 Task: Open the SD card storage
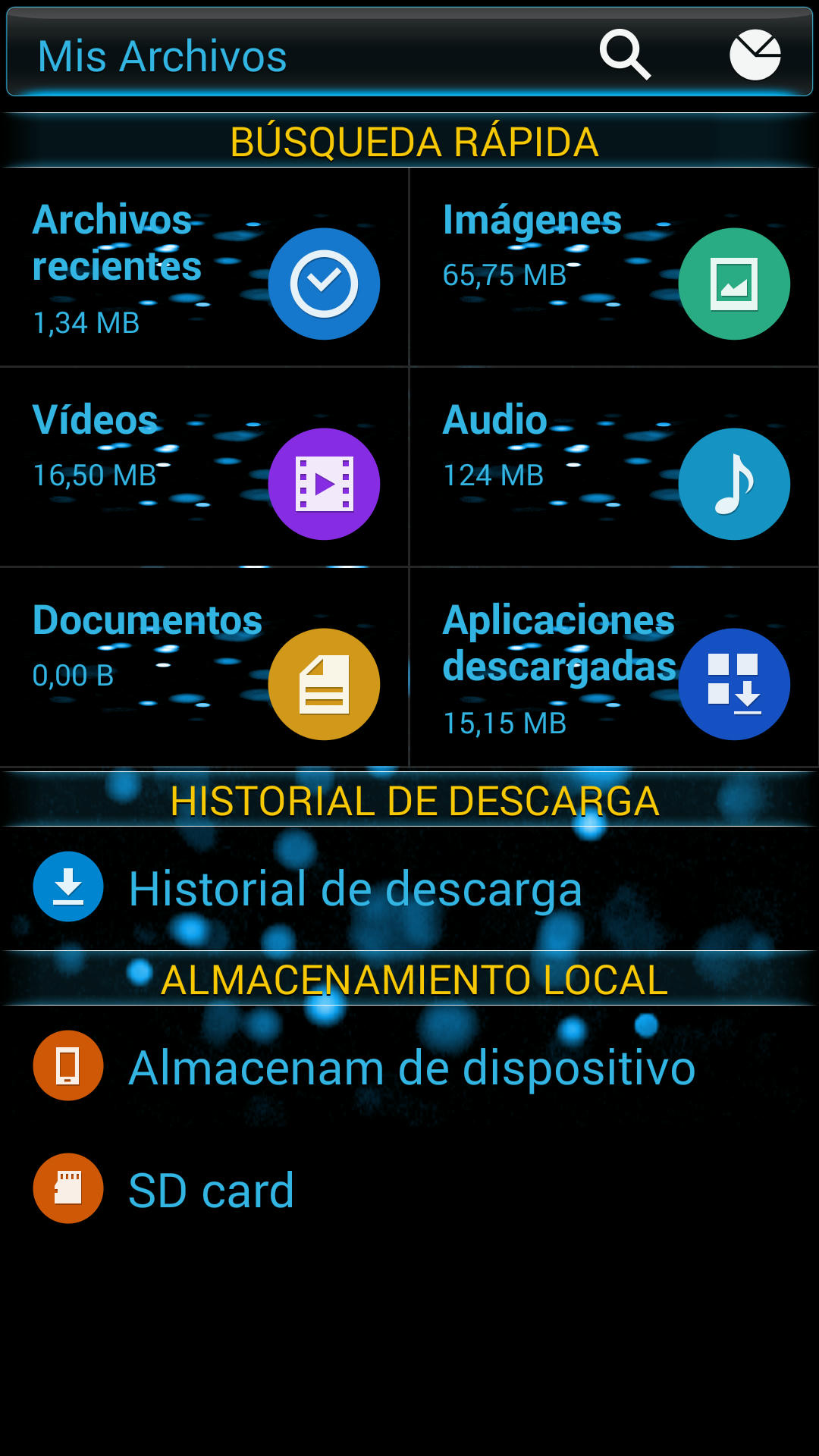pos(409,1189)
